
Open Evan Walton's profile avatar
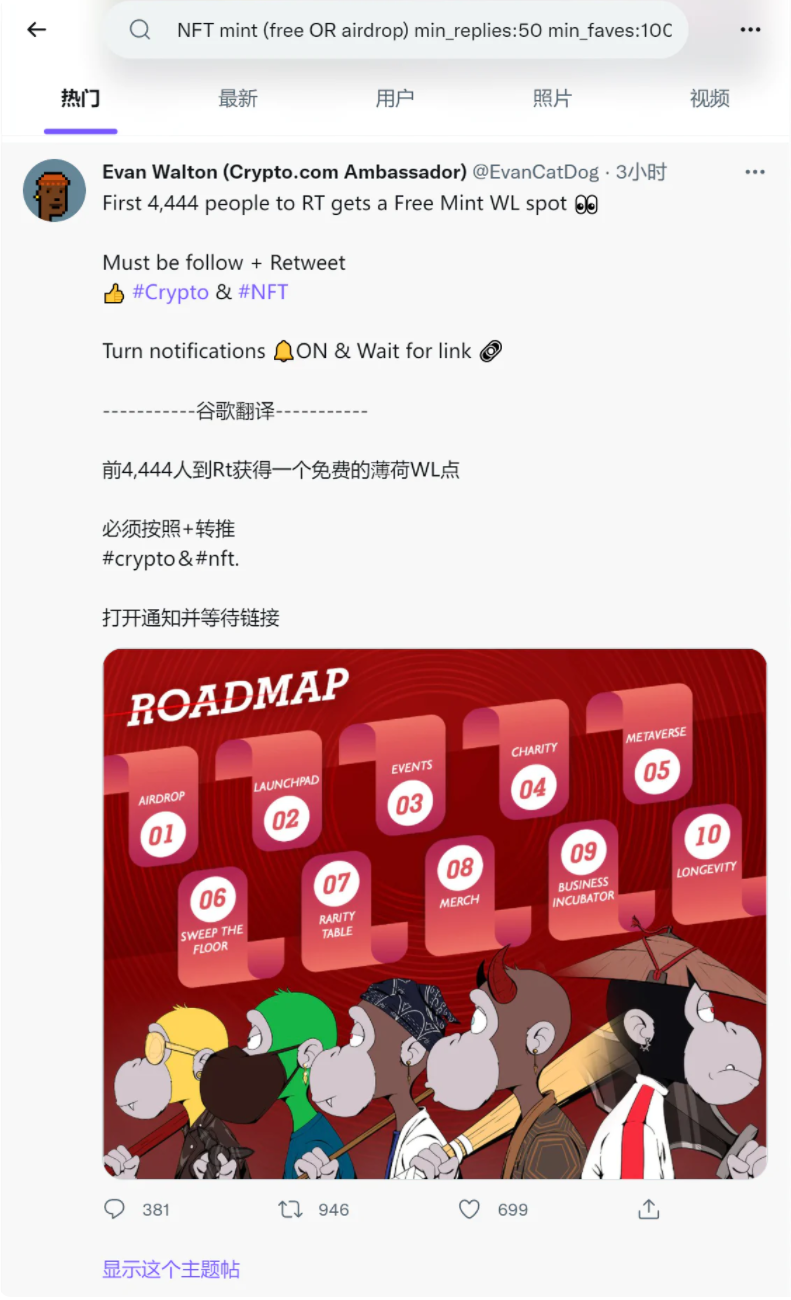(54, 190)
